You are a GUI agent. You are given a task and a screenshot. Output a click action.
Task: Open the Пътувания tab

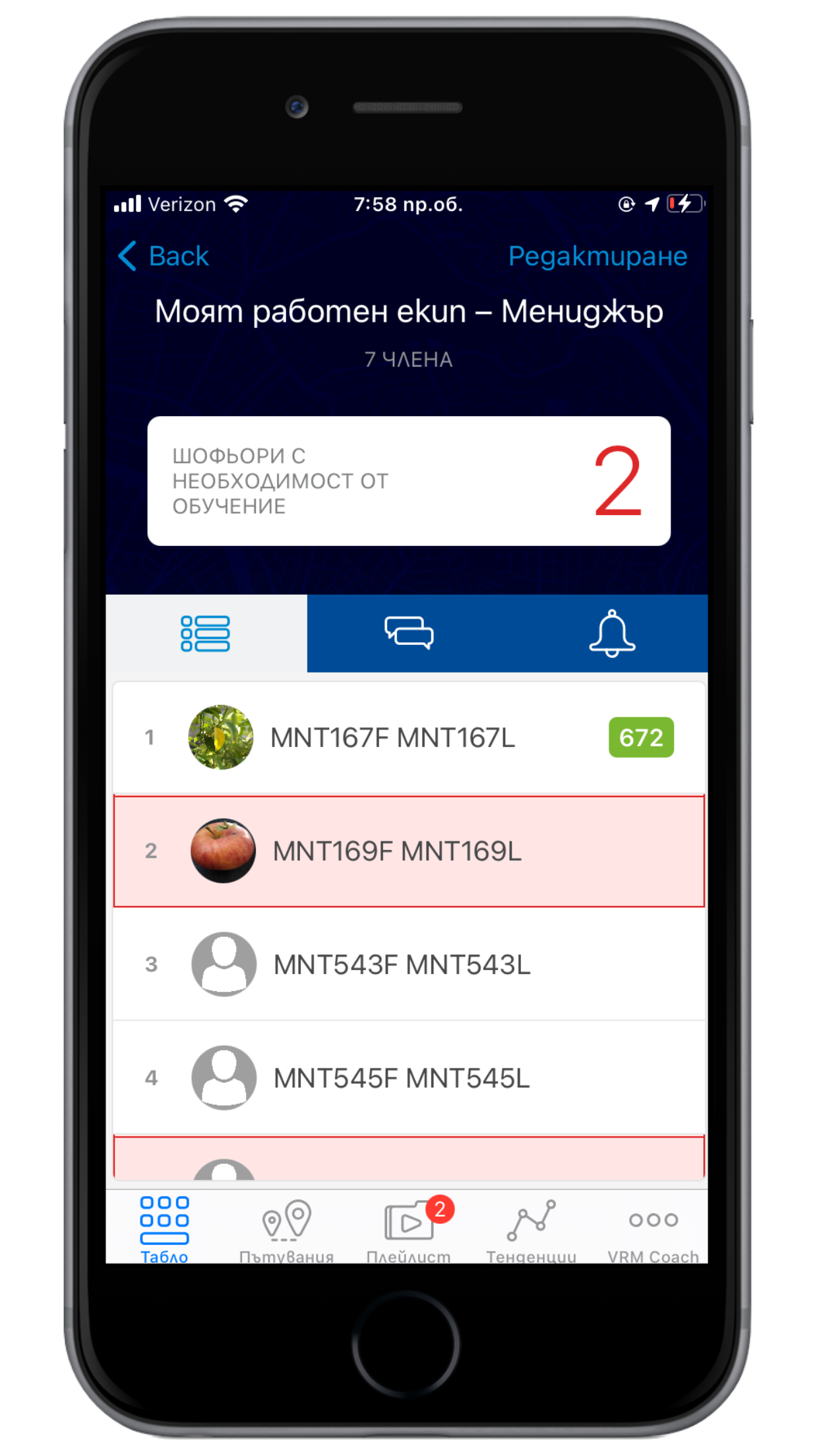click(x=286, y=1228)
